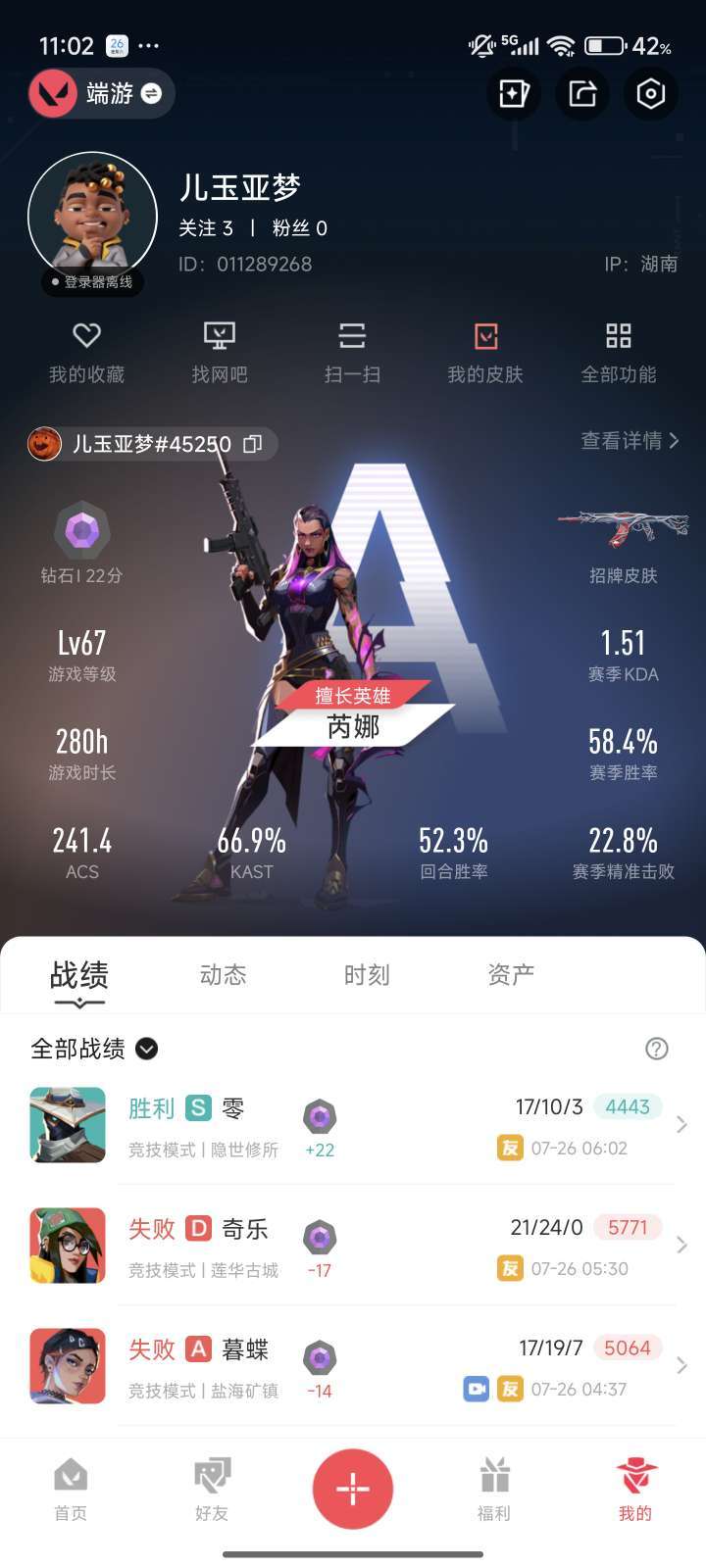This screenshot has width=706, height=1568.
Task: Switch game mode via 端游 selector
Action: pos(102,94)
